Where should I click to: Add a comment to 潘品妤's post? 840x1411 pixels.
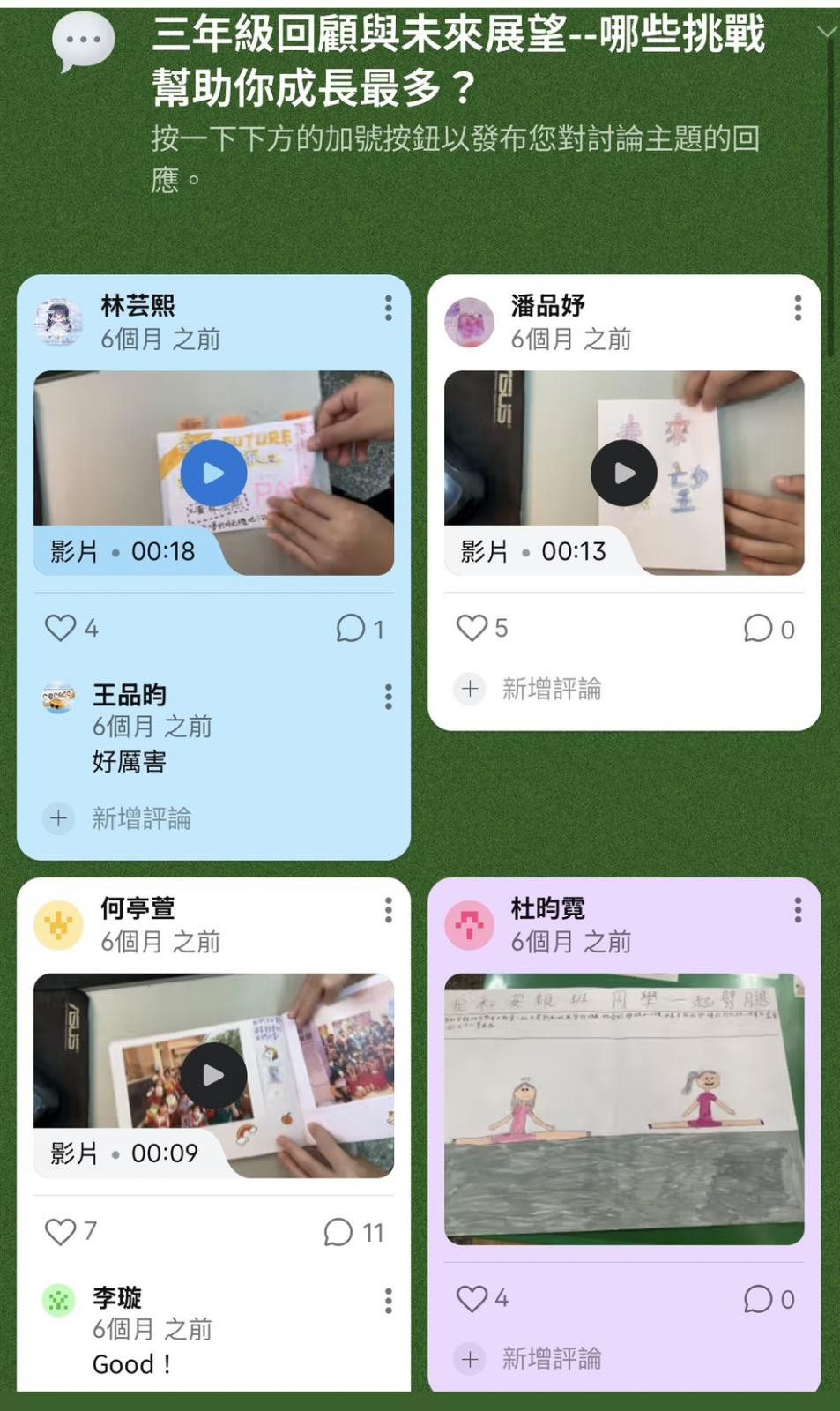coord(551,689)
